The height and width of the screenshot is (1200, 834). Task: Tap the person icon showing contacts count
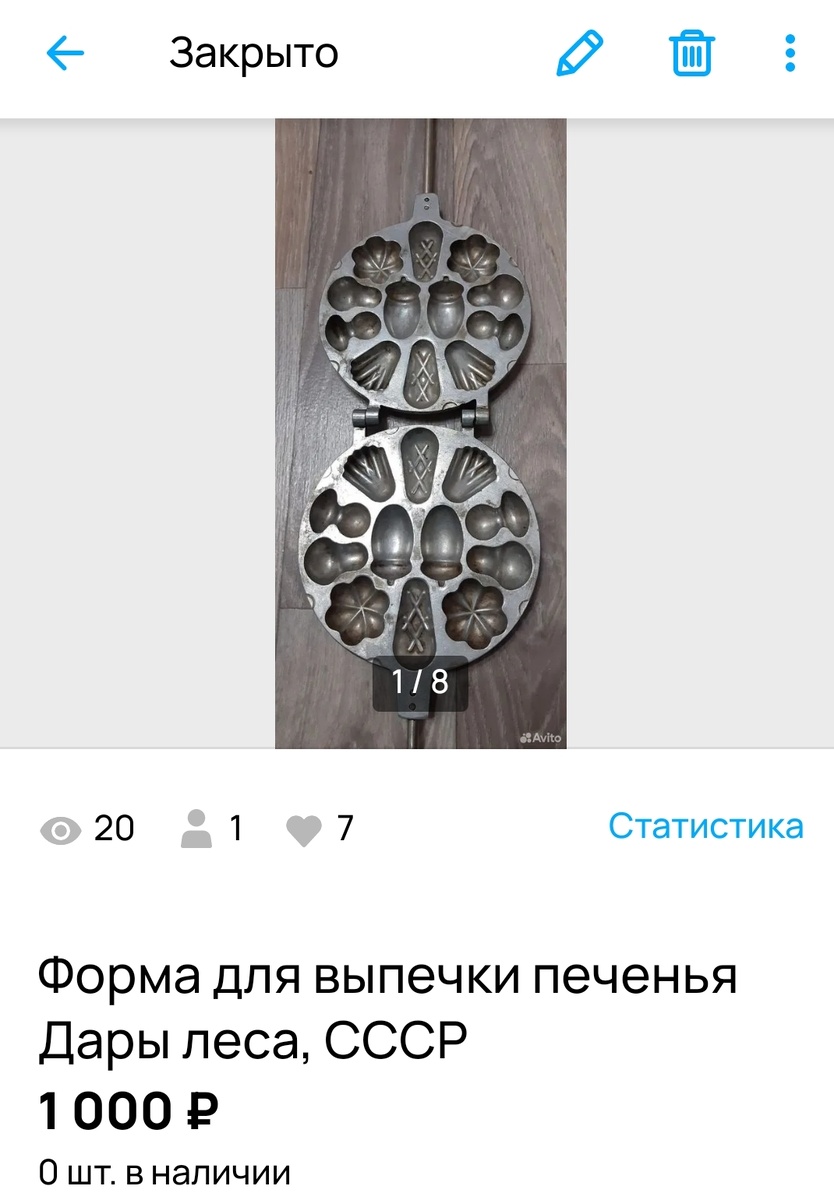click(196, 829)
